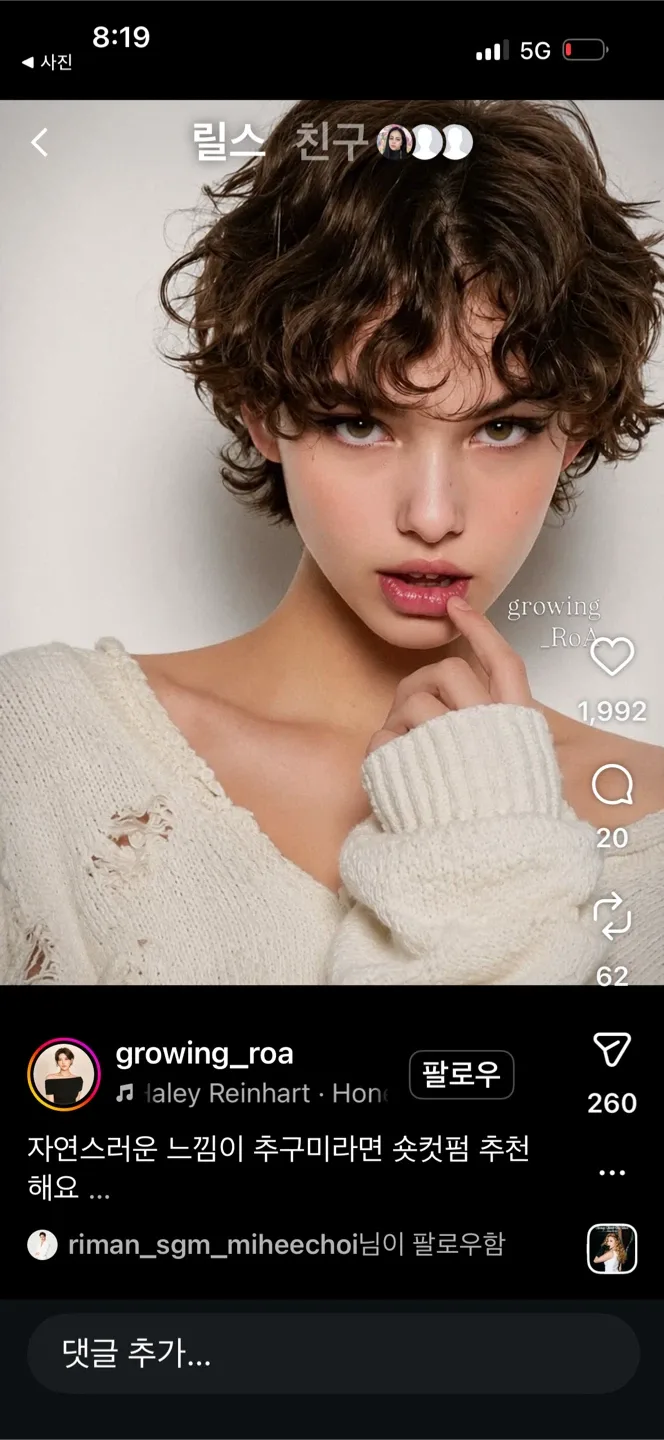Open the audio thumbnail at the bottom right
This screenshot has width=664, height=1440.
tap(612, 1248)
